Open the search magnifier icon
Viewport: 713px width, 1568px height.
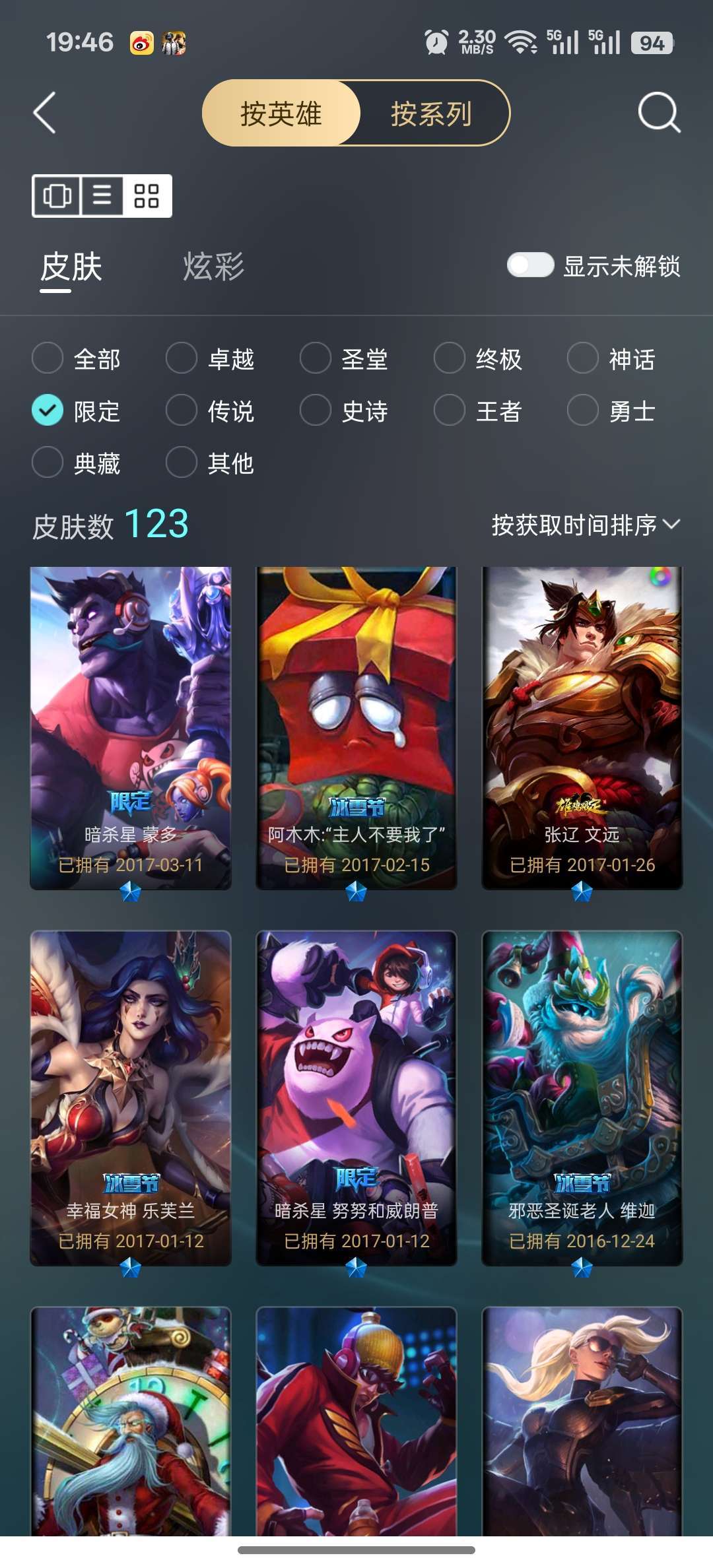point(659,113)
